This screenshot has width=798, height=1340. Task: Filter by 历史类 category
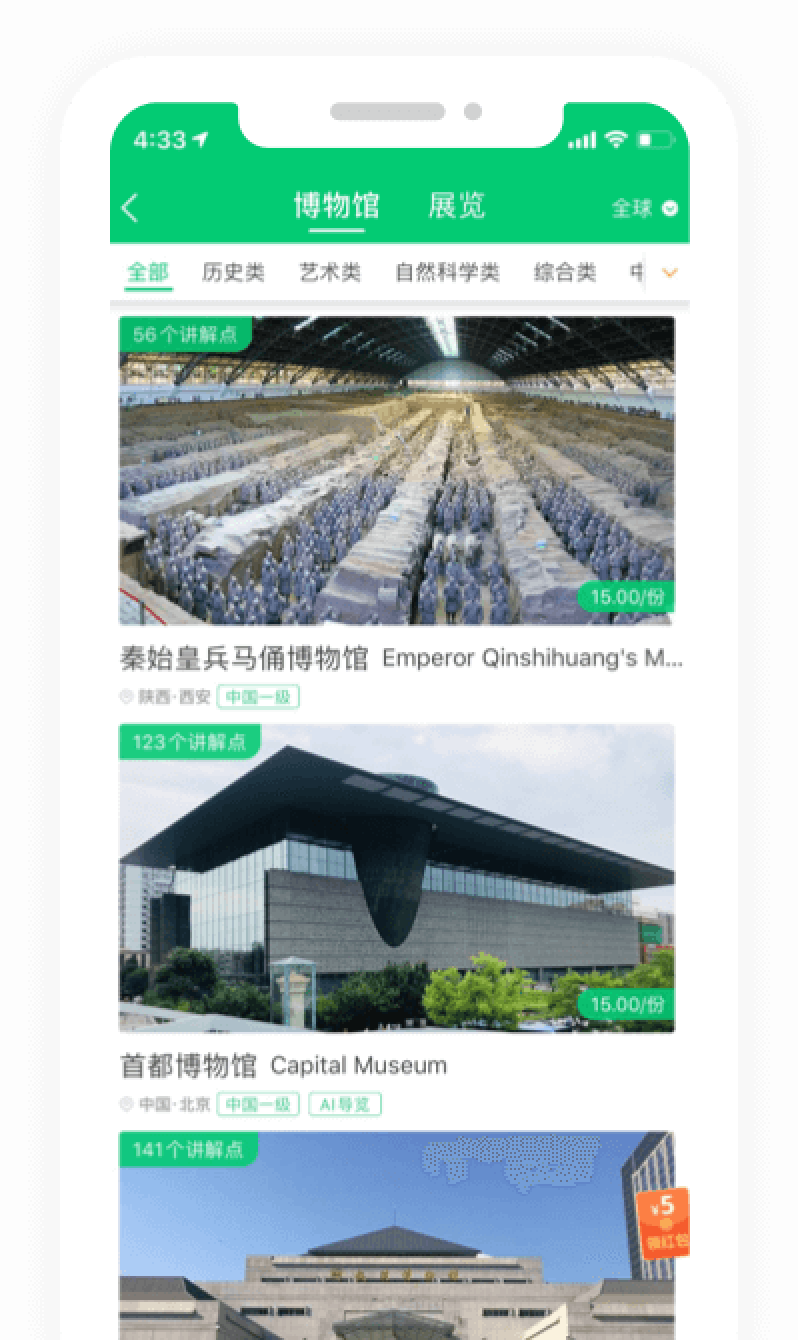[233, 272]
